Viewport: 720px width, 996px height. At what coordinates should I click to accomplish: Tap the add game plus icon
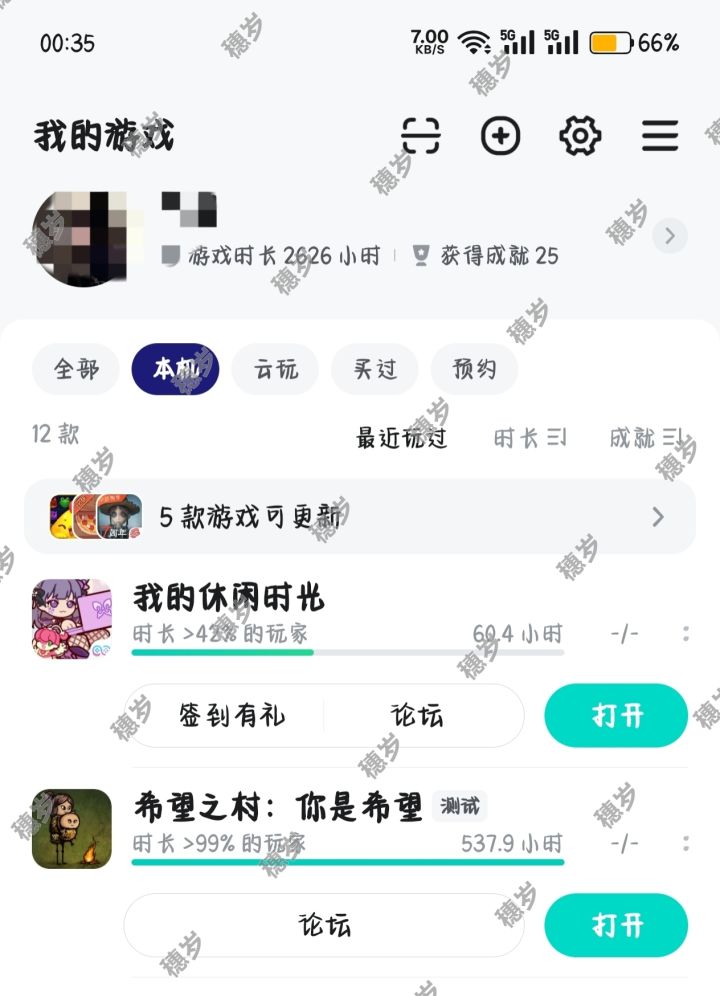coord(500,136)
